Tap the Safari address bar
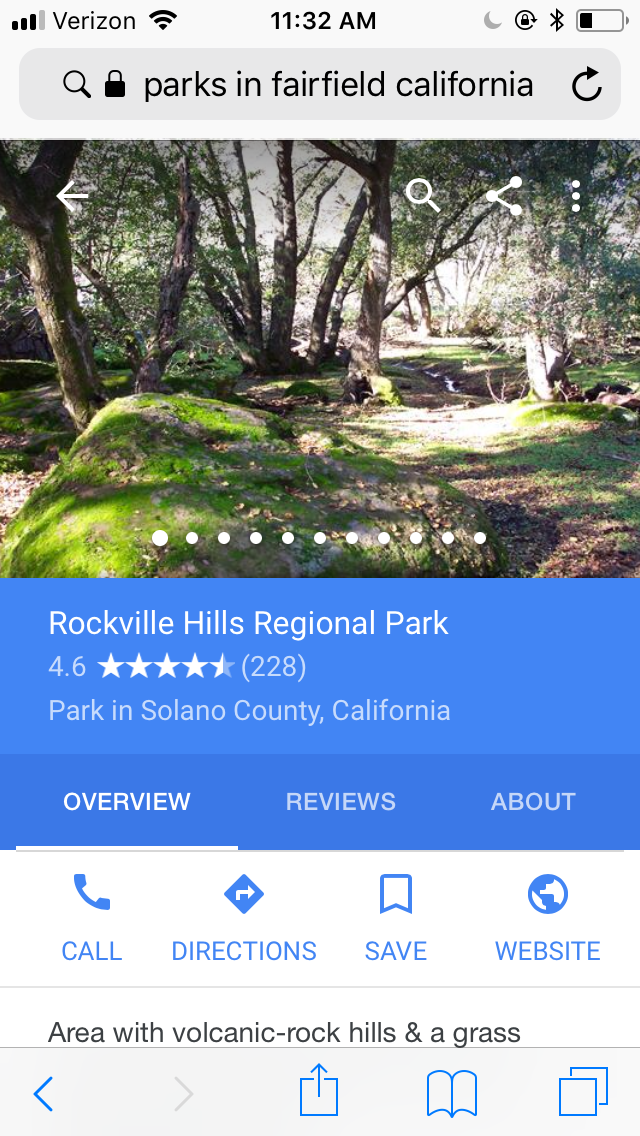 click(320, 85)
